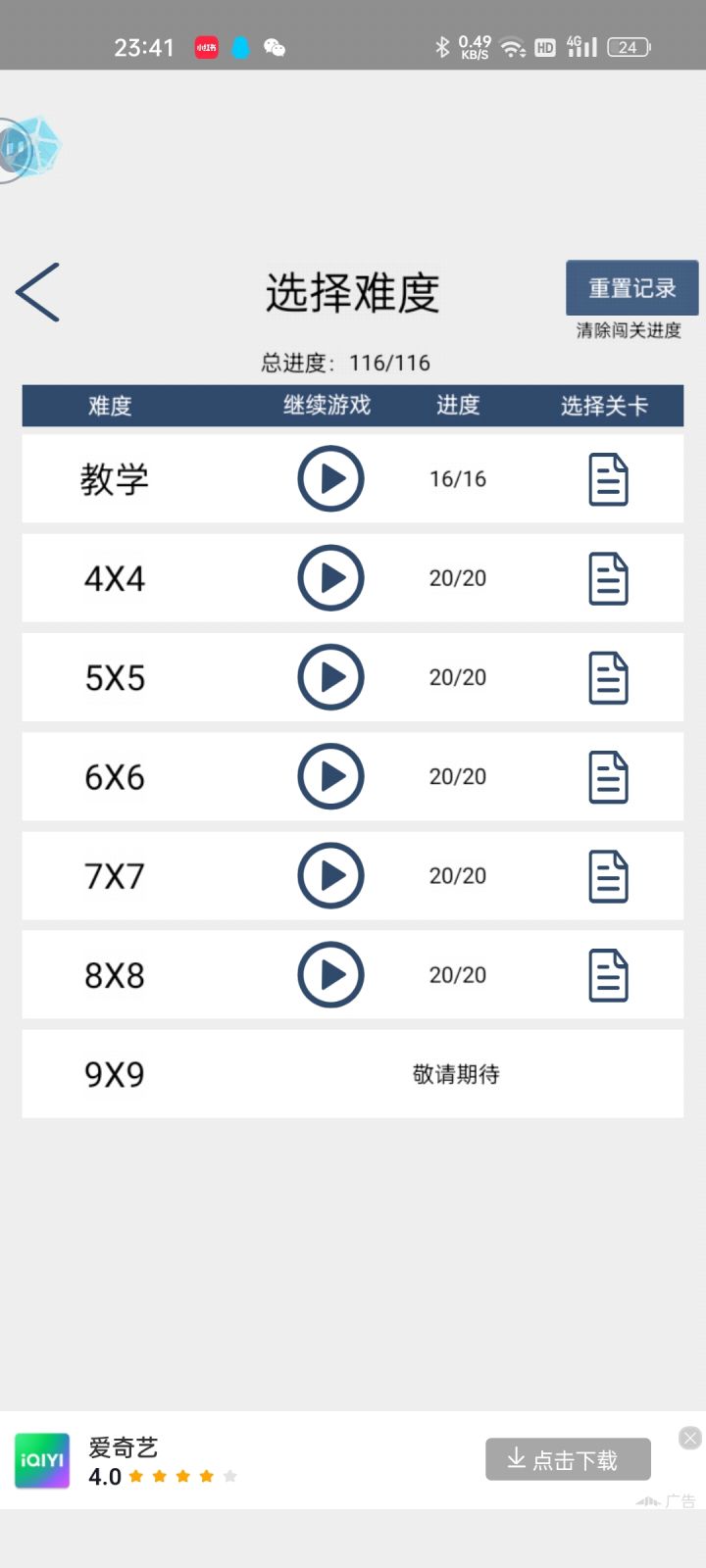The width and height of the screenshot is (706, 1568).
Task: Continue the 7X7 puzzle
Action: pos(330,875)
